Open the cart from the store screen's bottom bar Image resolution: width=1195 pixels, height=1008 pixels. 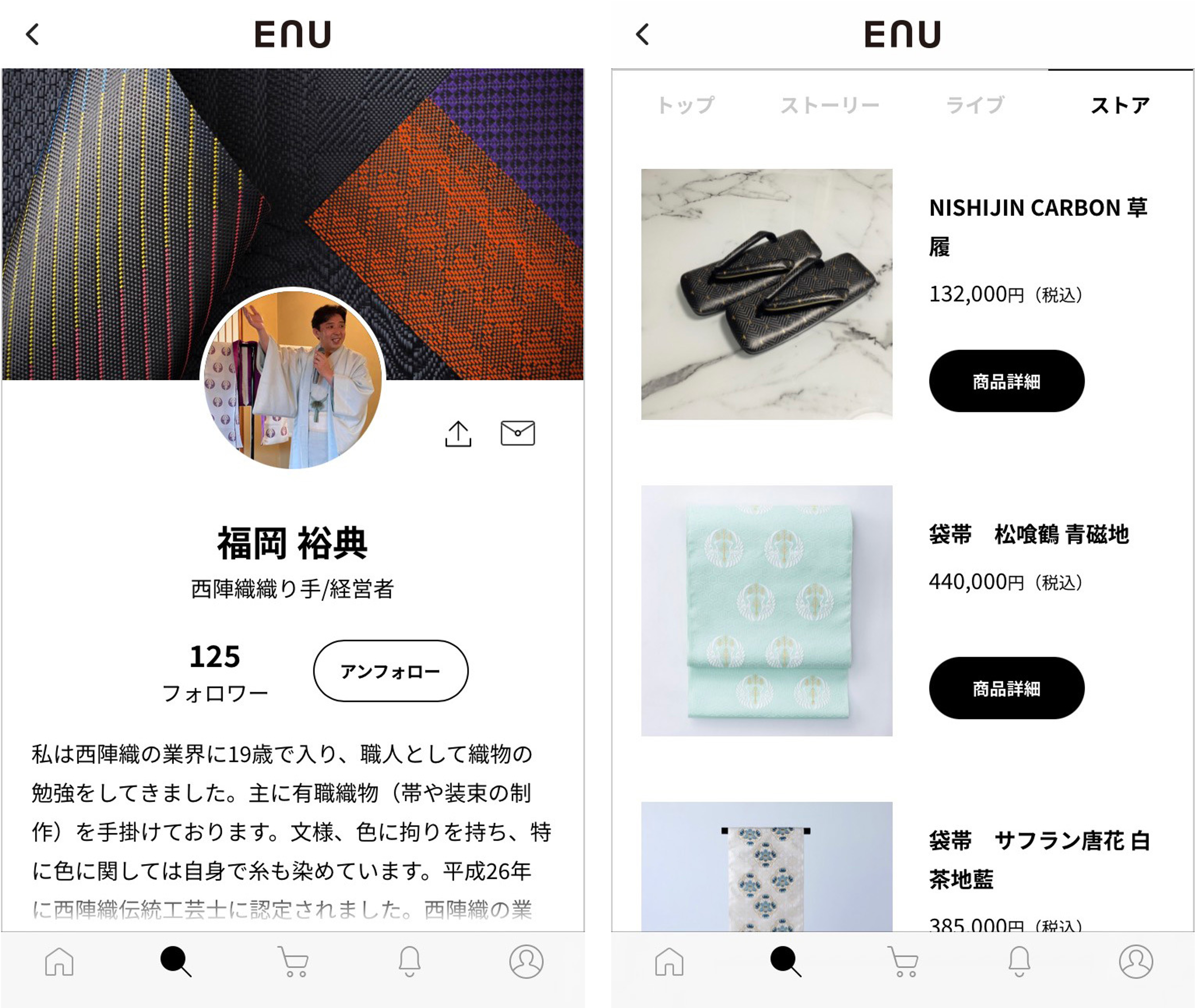pos(903,962)
